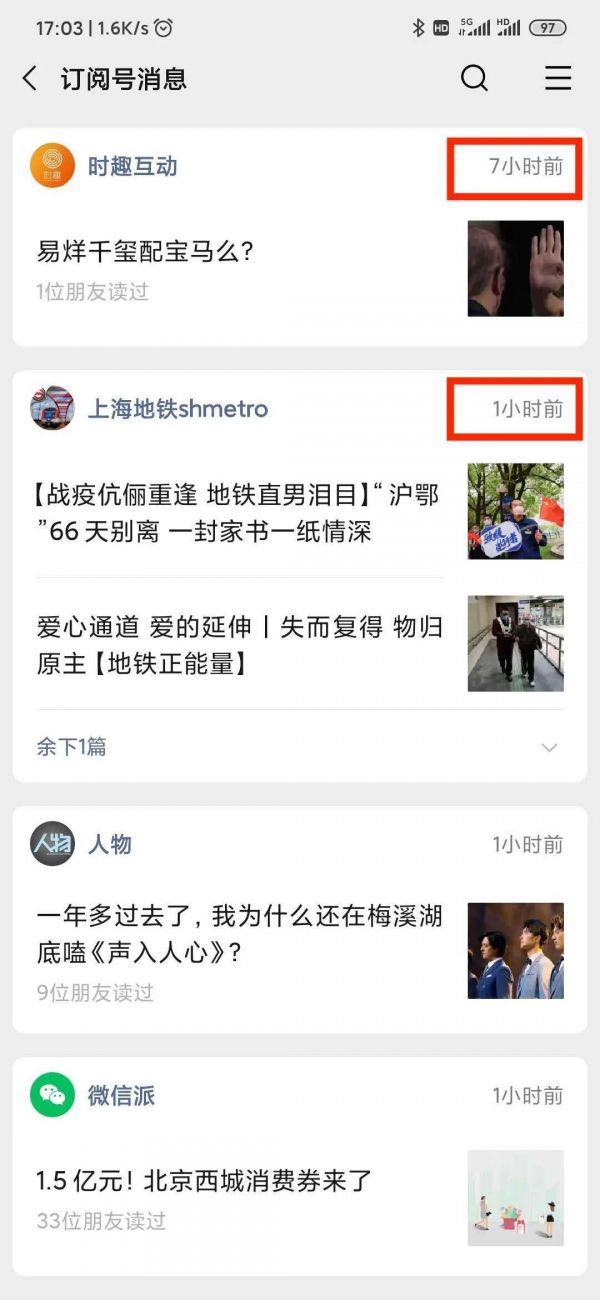
Task: Open article 战疫伉俪重逢 地铁直男泪目
Action: click(238, 512)
